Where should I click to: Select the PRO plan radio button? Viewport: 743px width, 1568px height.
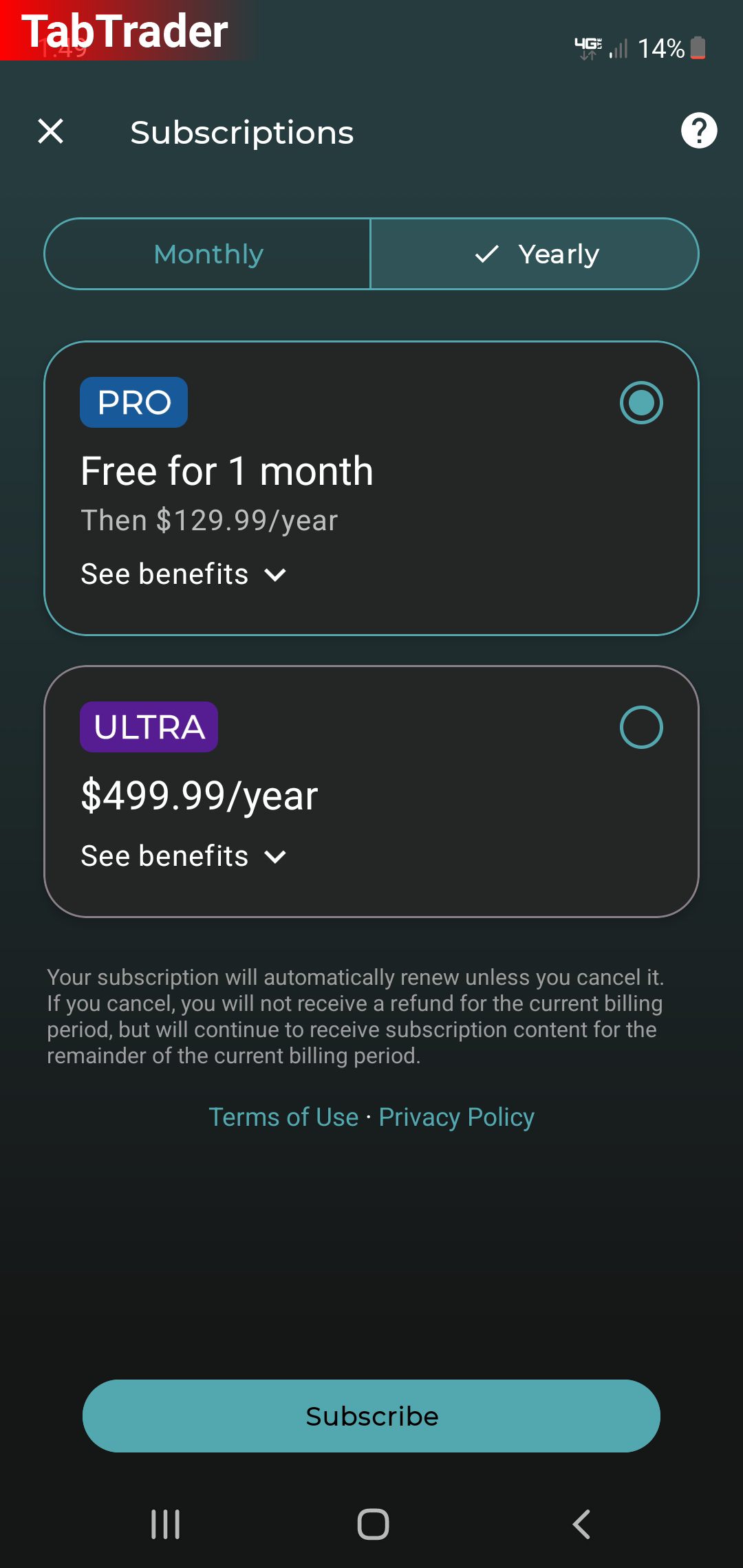[x=641, y=402]
